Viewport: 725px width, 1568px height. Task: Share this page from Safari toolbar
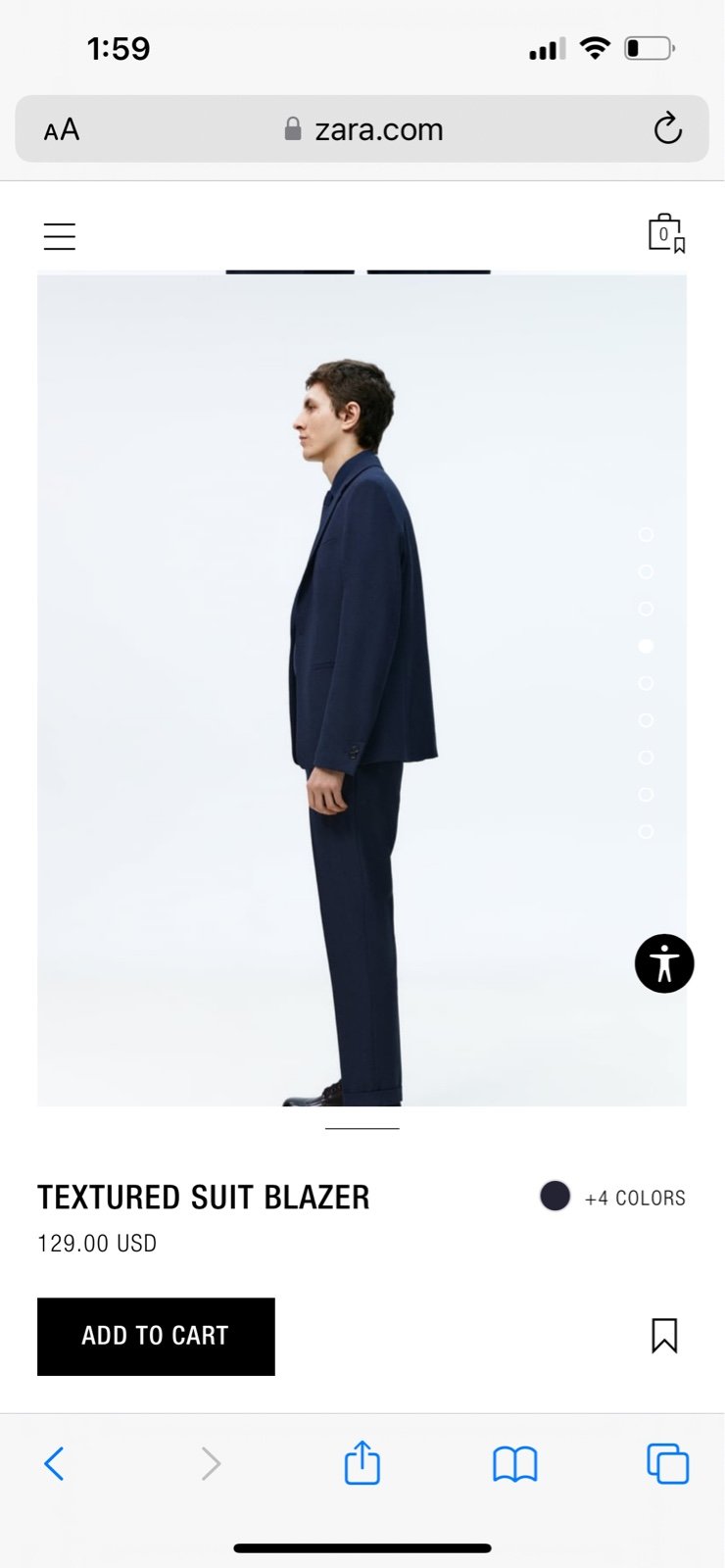point(362,1462)
